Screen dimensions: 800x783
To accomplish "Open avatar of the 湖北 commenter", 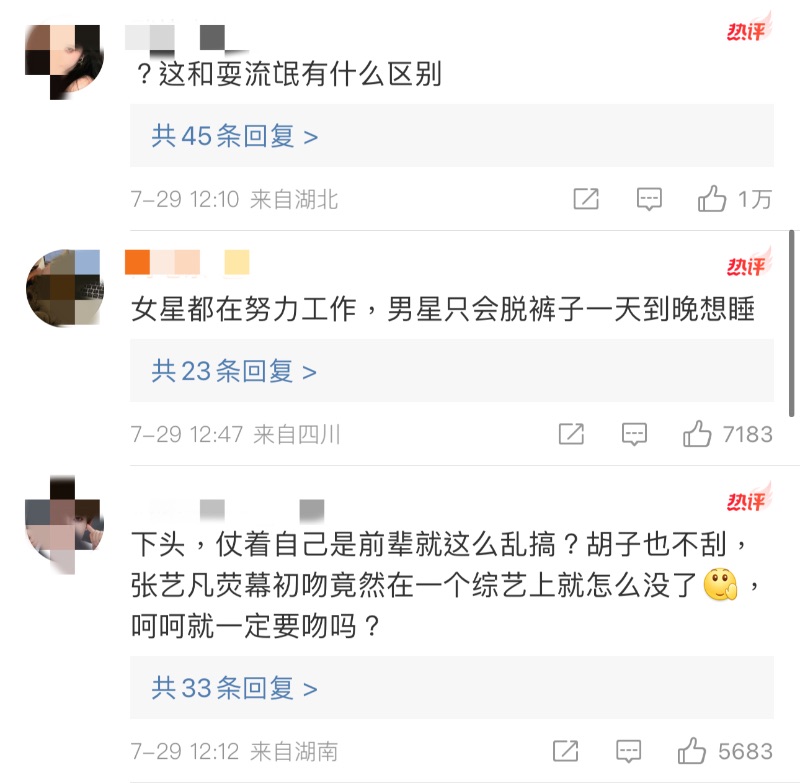I will (64, 60).
